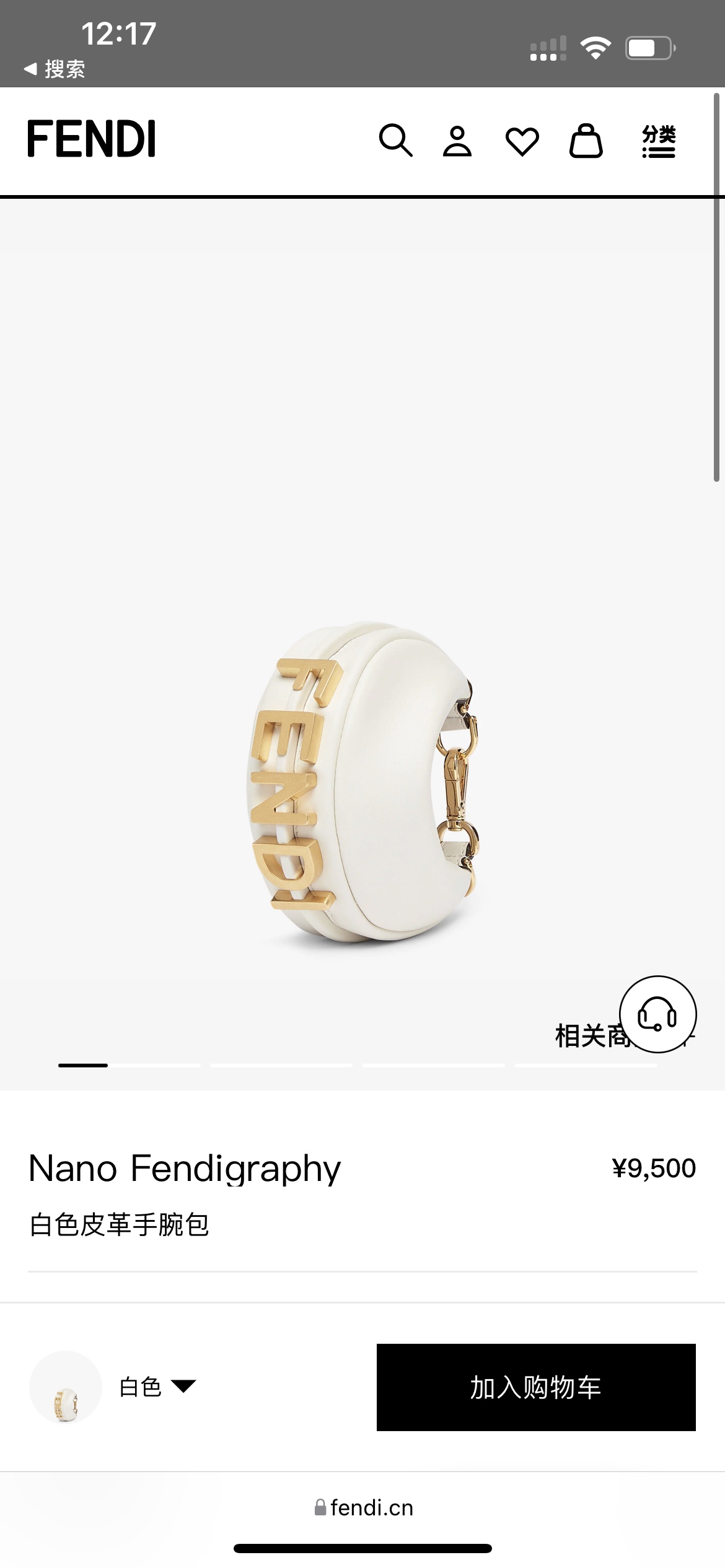Contact customer service via headset button
Screen dimensions: 725x1568
(657, 1014)
